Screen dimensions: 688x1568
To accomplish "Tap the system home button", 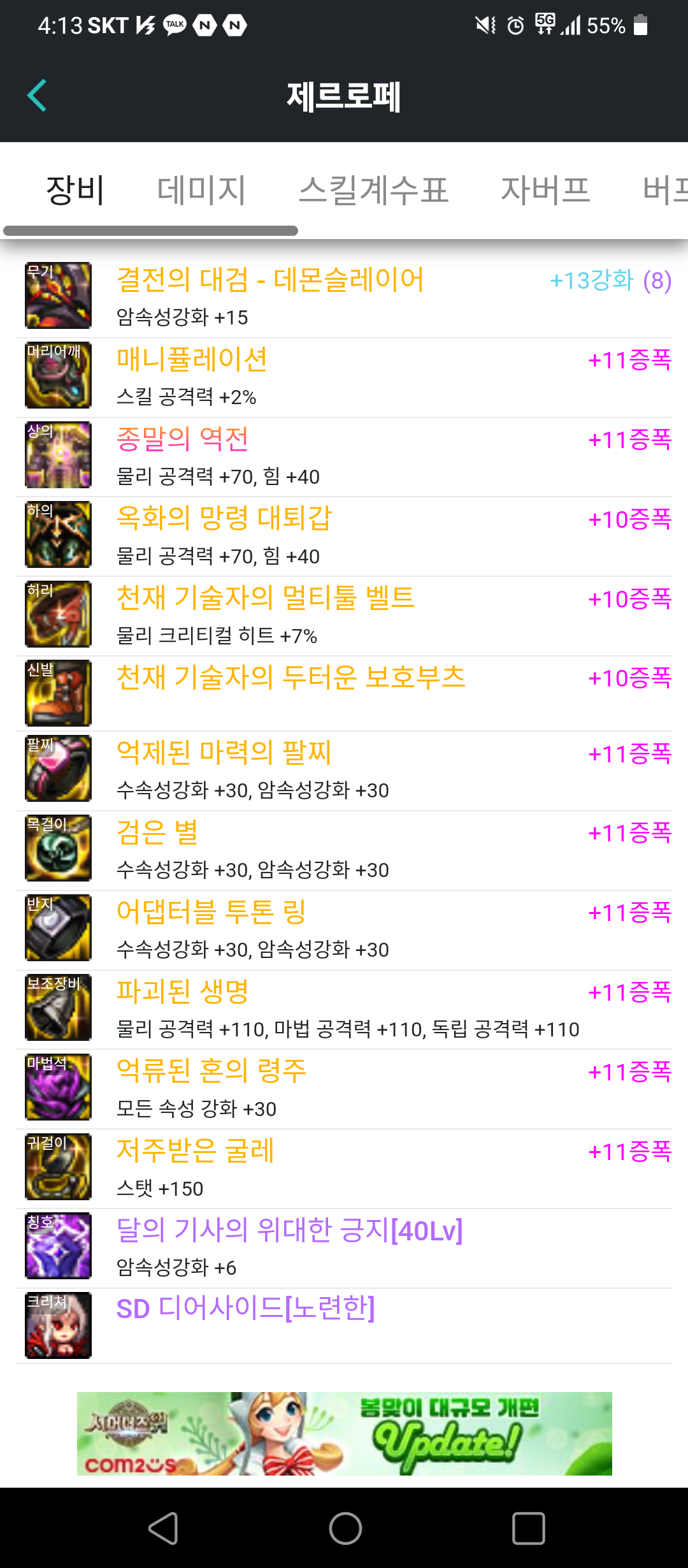I will 345,1528.
